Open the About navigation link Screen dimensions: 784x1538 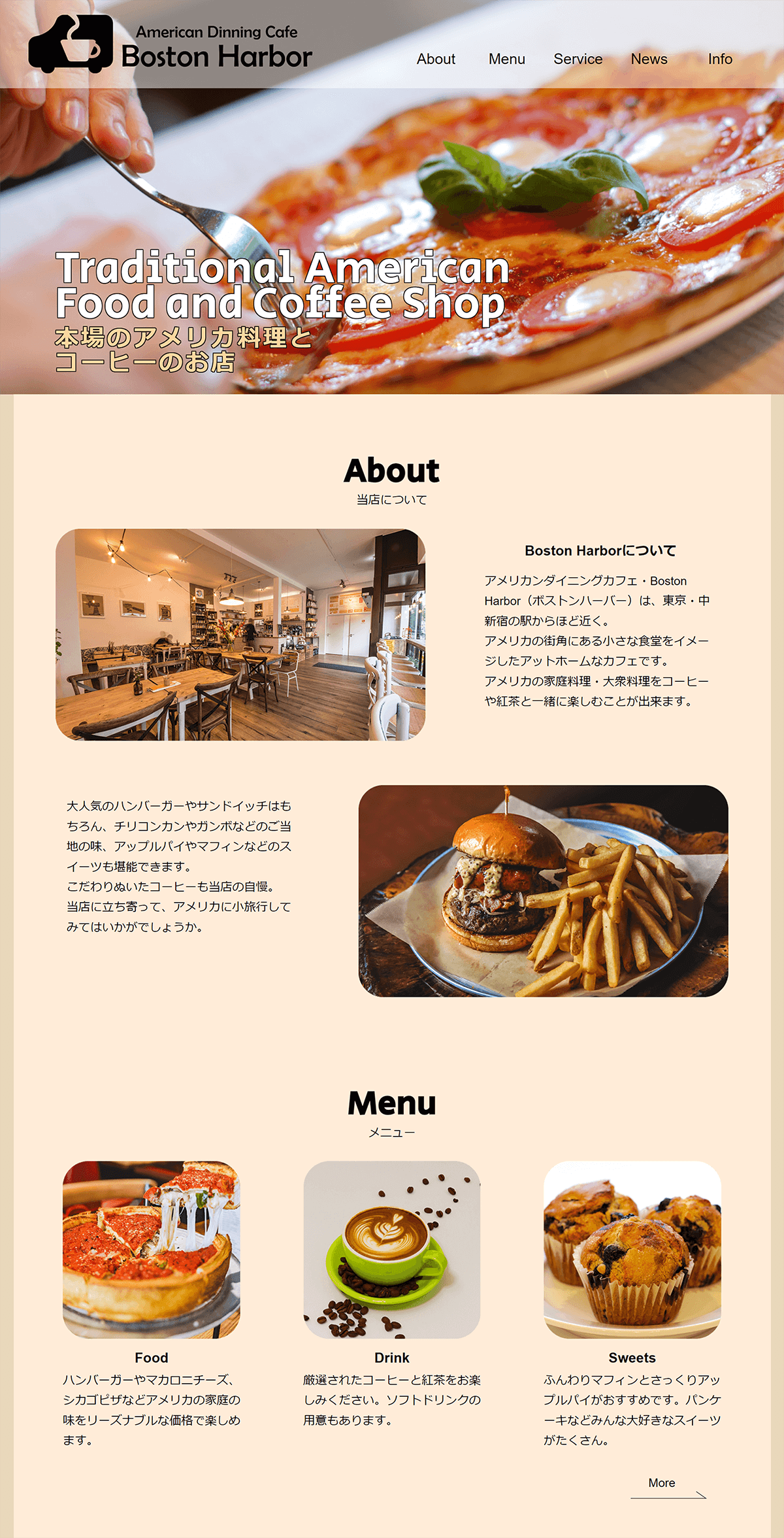436,59
